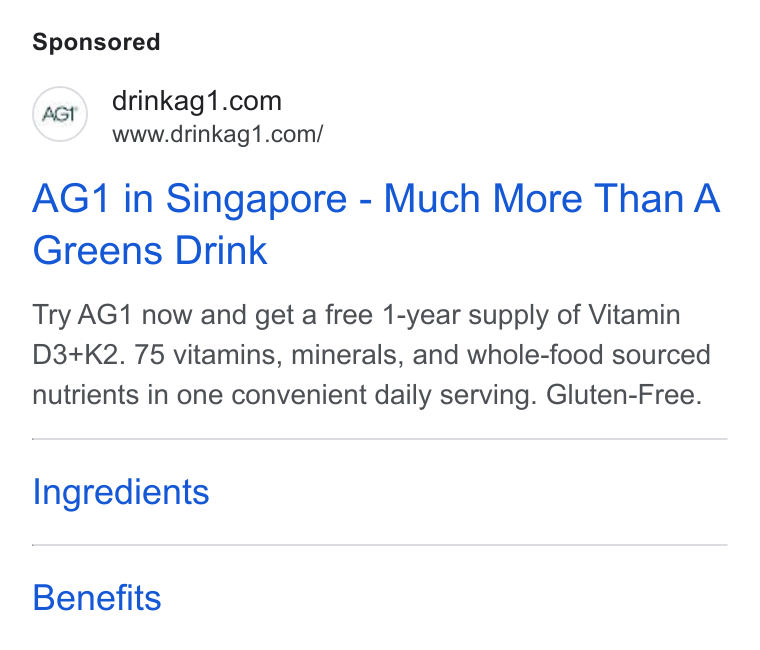Tap the drinkag1.com site name
This screenshot has height=650, width=760.
click(197, 101)
